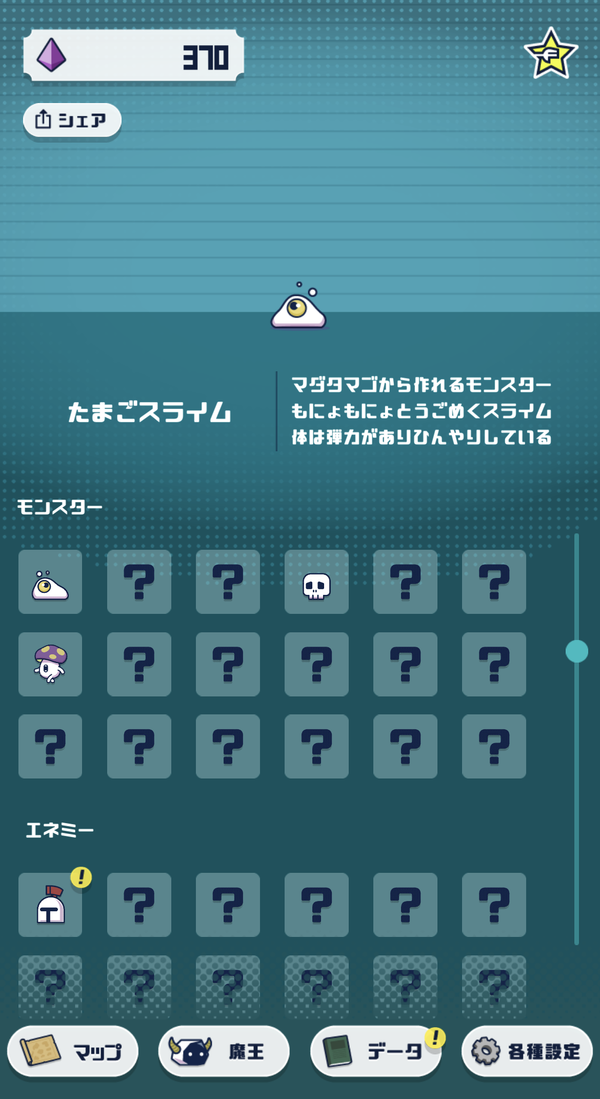The width and height of the screenshot is (600, 1099).
Task: Open the データ data tab
Action: [x=376, y=1051]
